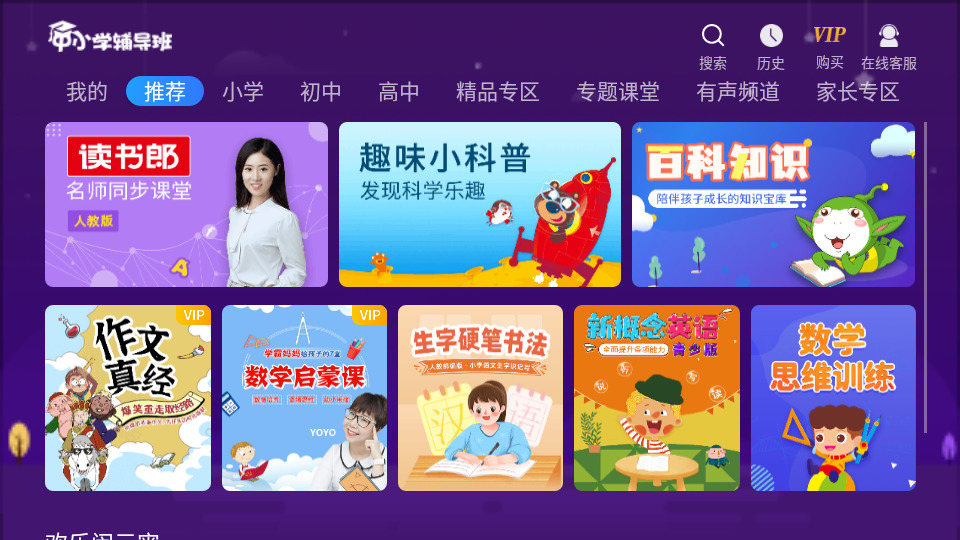Open the 新概念英语 course card
The image size is (960, 540).
coord(657,398)
